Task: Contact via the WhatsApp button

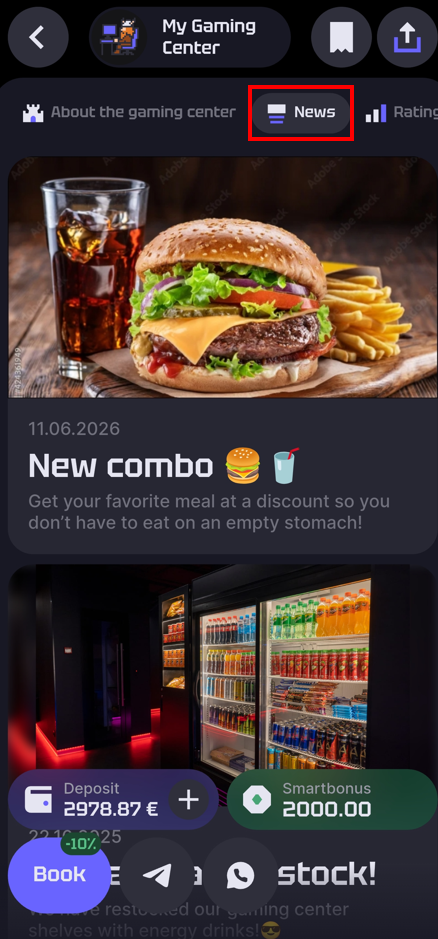Action: coord(240,875)
